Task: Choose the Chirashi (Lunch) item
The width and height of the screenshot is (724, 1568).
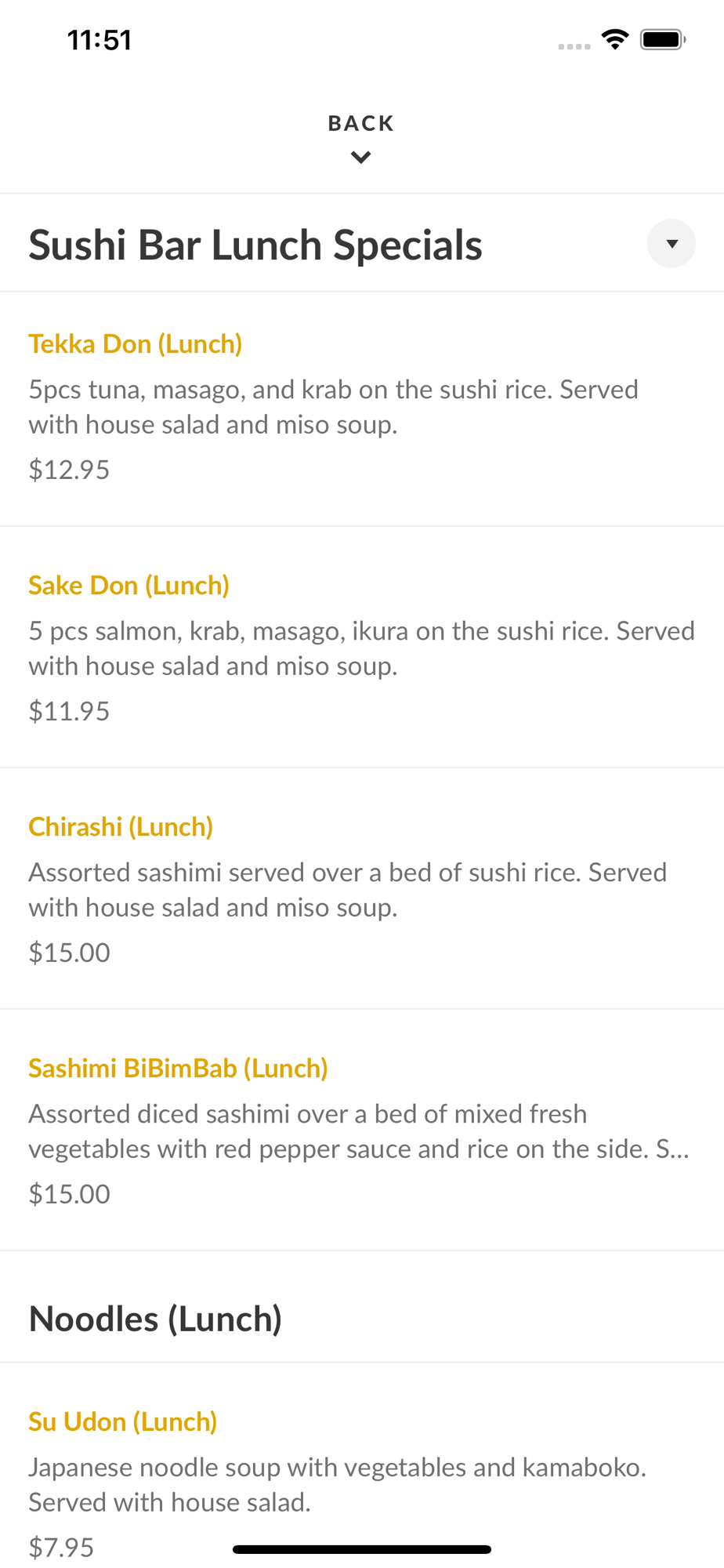Action: [x=362, y=889]
